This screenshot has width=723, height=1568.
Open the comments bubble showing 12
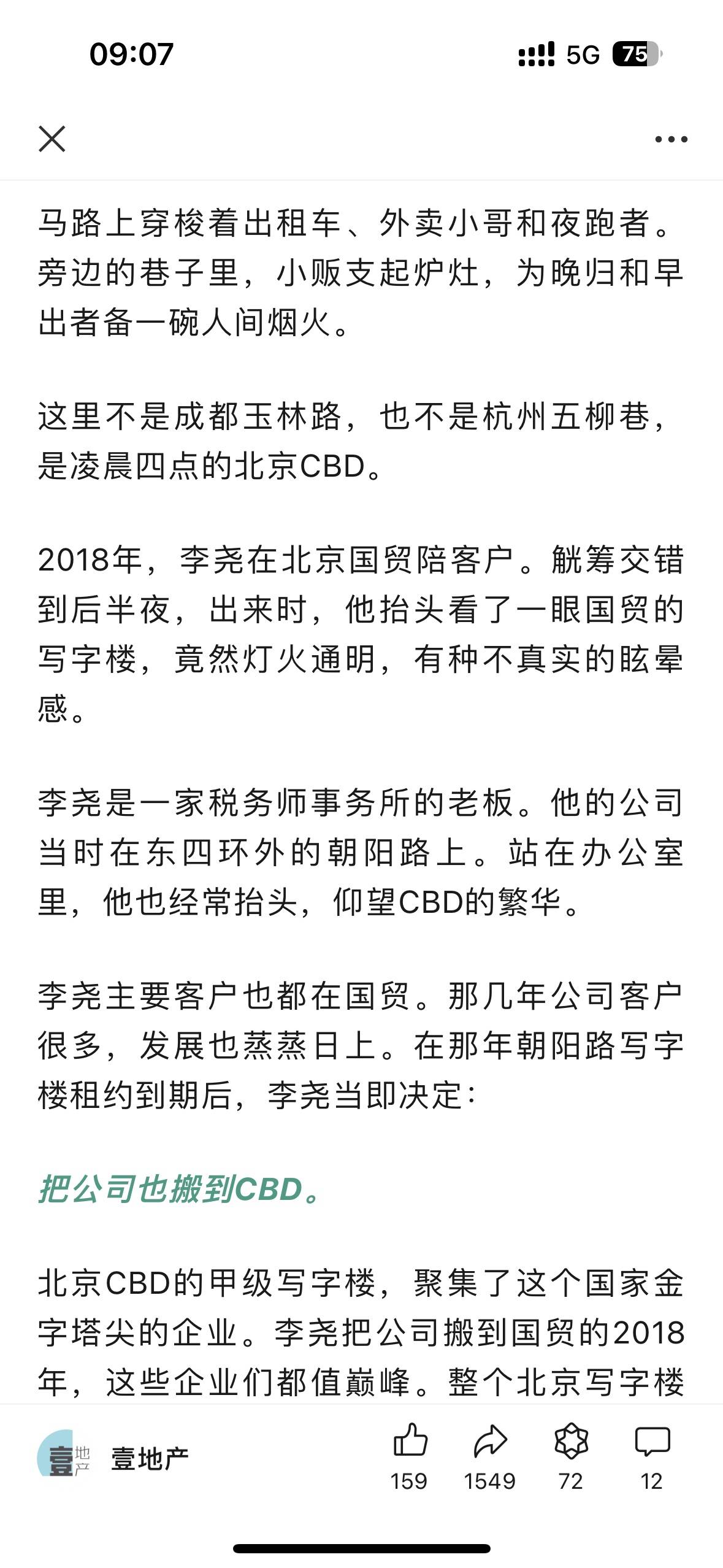coord(652,1442)
